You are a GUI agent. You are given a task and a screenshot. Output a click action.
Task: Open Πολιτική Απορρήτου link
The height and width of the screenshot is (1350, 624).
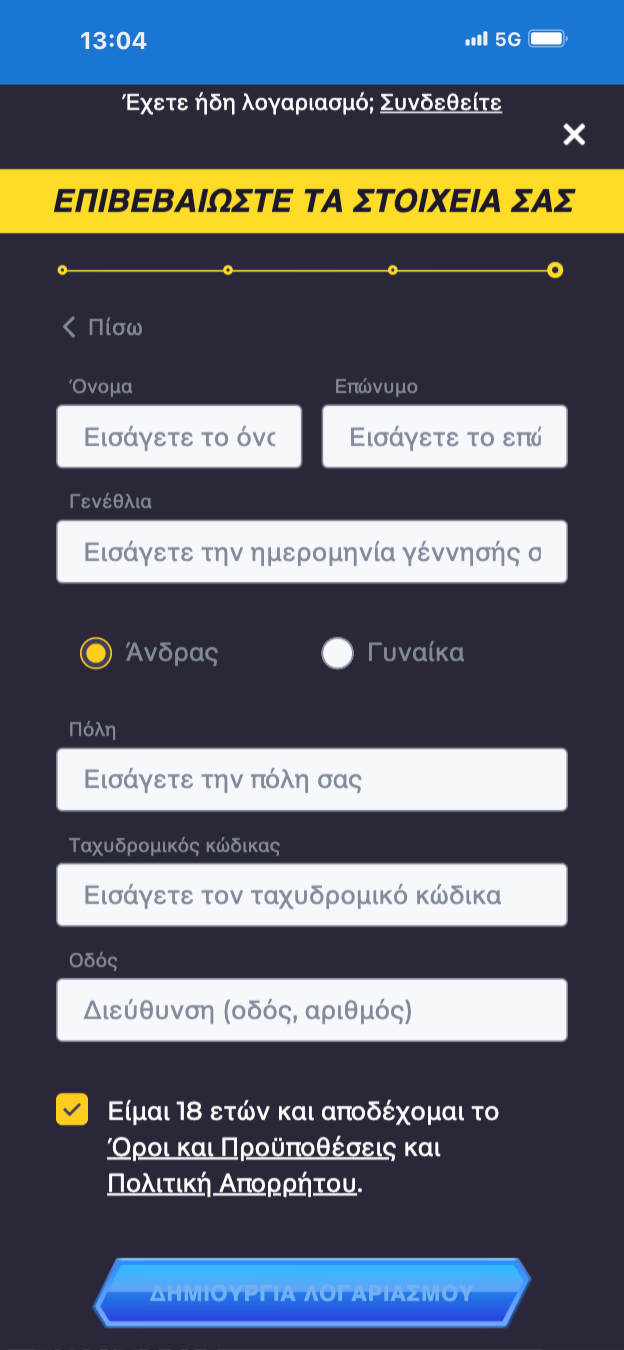click(x=232, y=1184)
